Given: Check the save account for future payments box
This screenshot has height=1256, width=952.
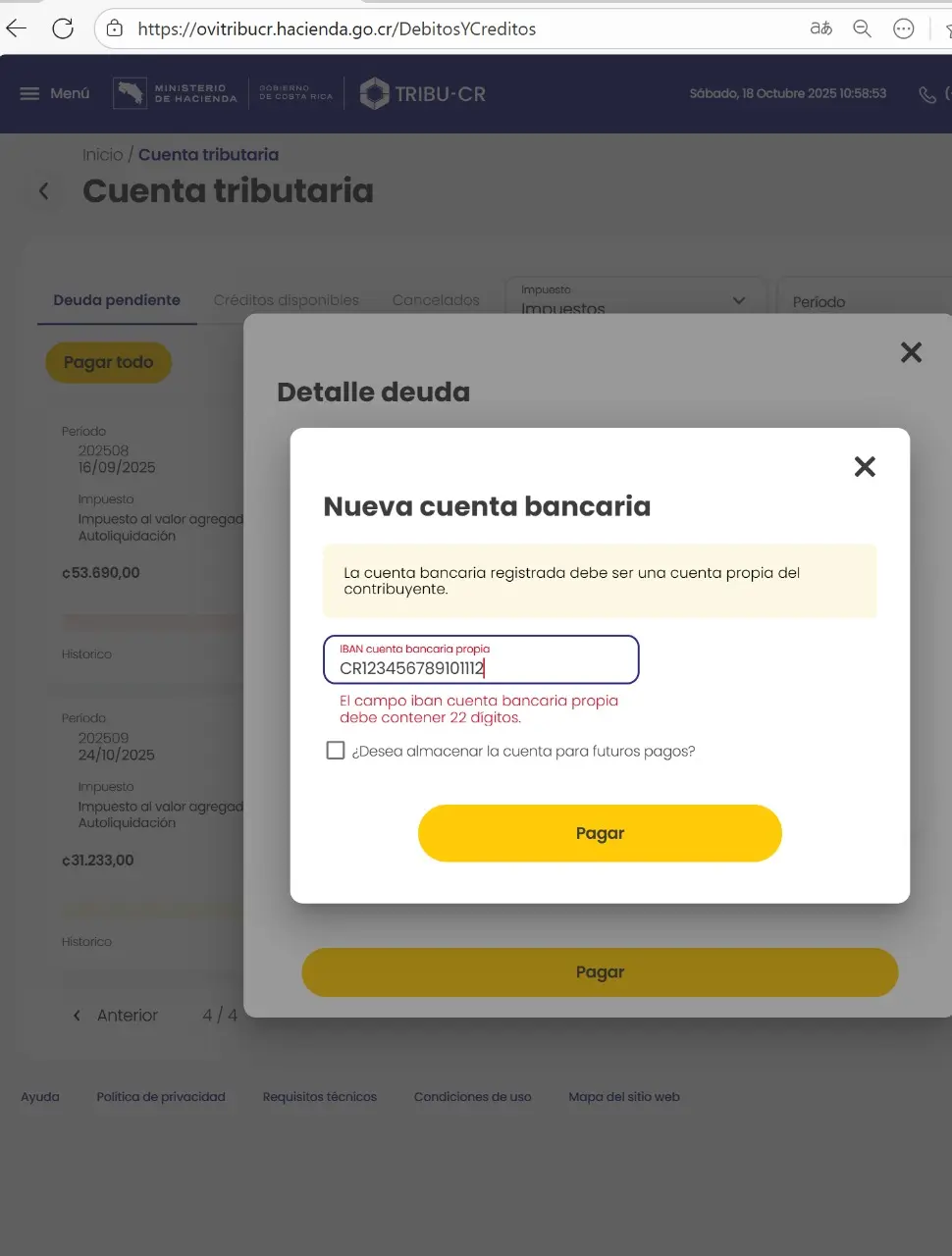Looking at the screenshot, I should point(336,751).
